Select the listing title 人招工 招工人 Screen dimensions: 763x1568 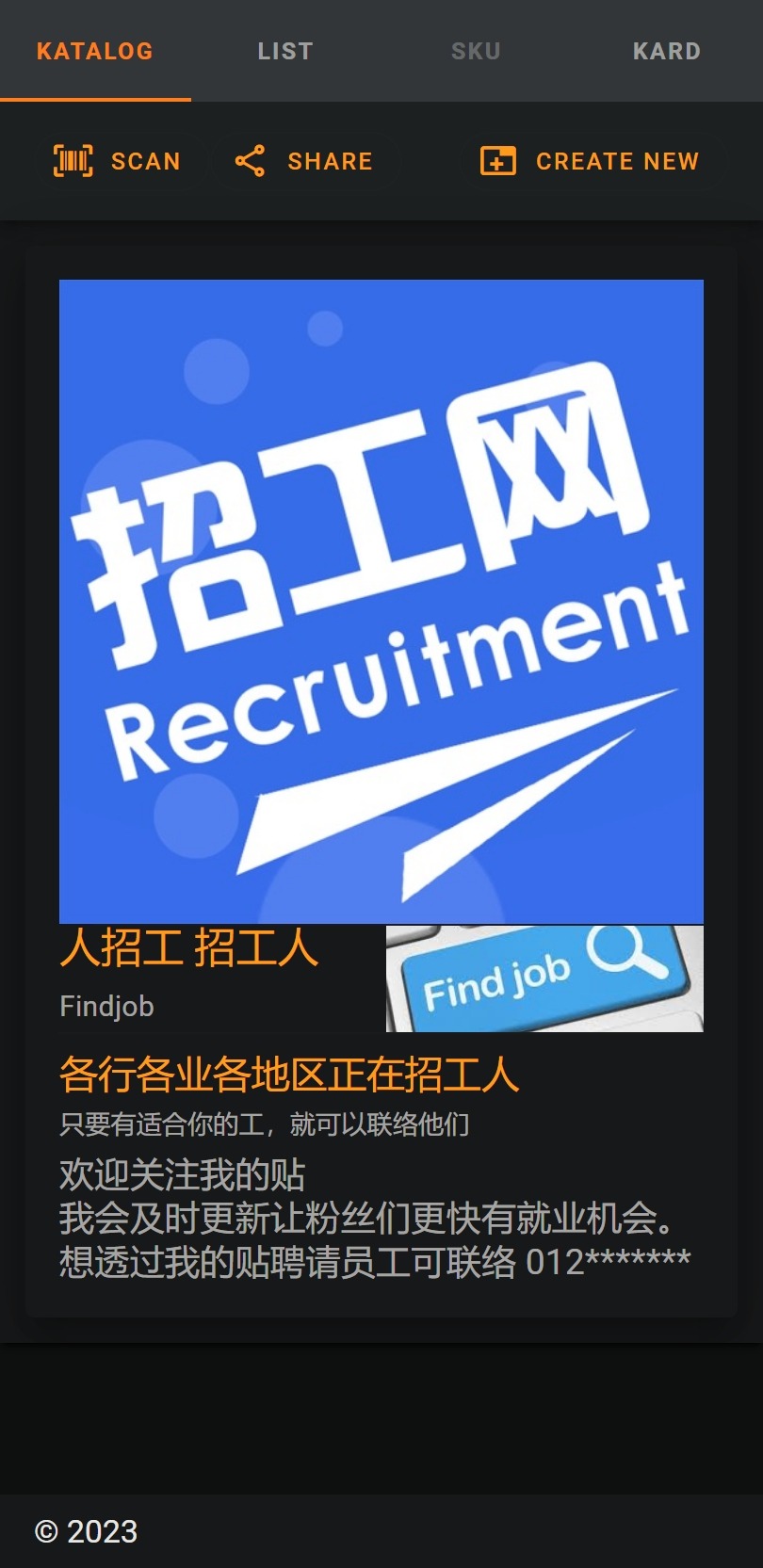click(189, 950)
